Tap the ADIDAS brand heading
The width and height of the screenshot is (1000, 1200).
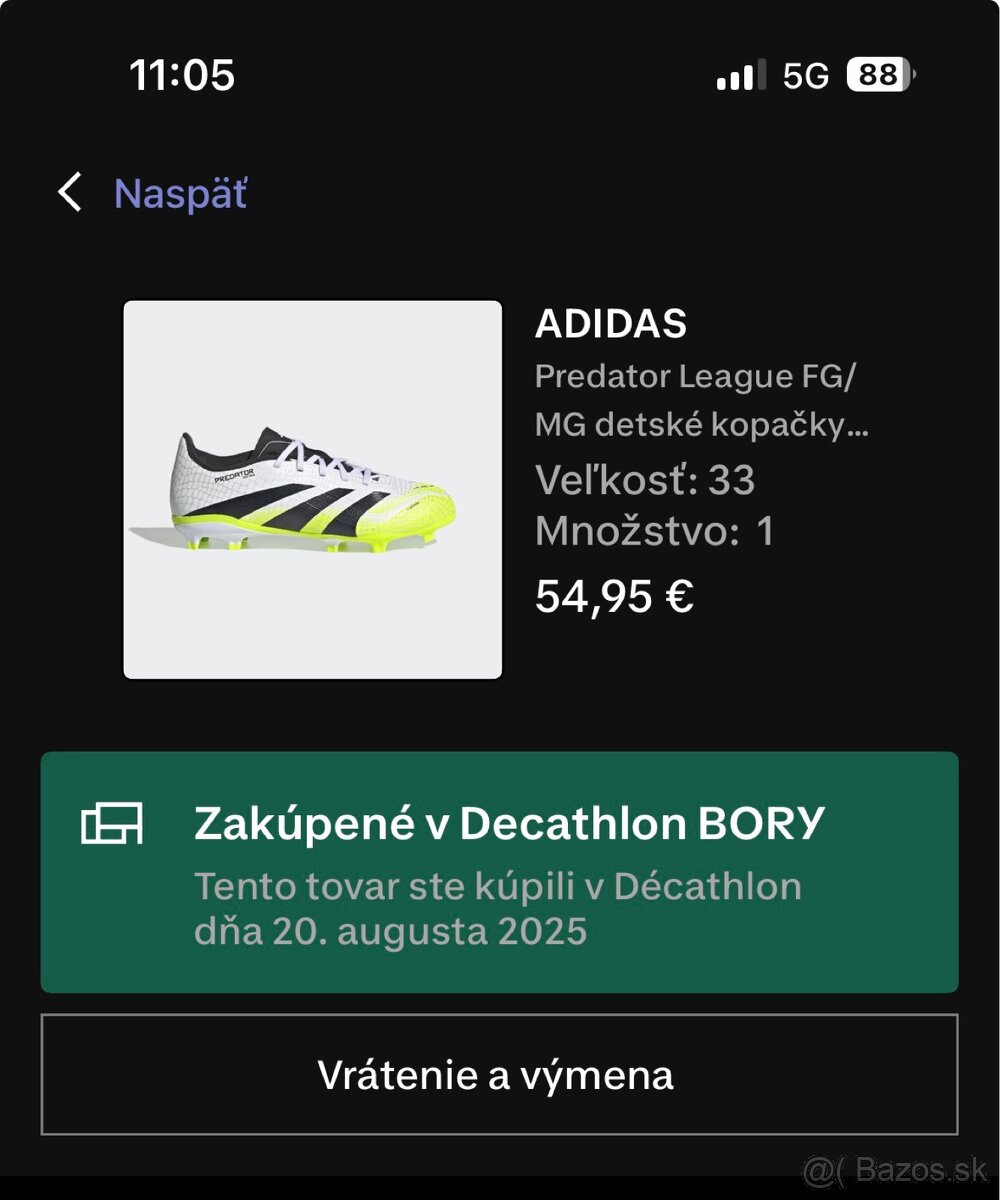[612, 323]
